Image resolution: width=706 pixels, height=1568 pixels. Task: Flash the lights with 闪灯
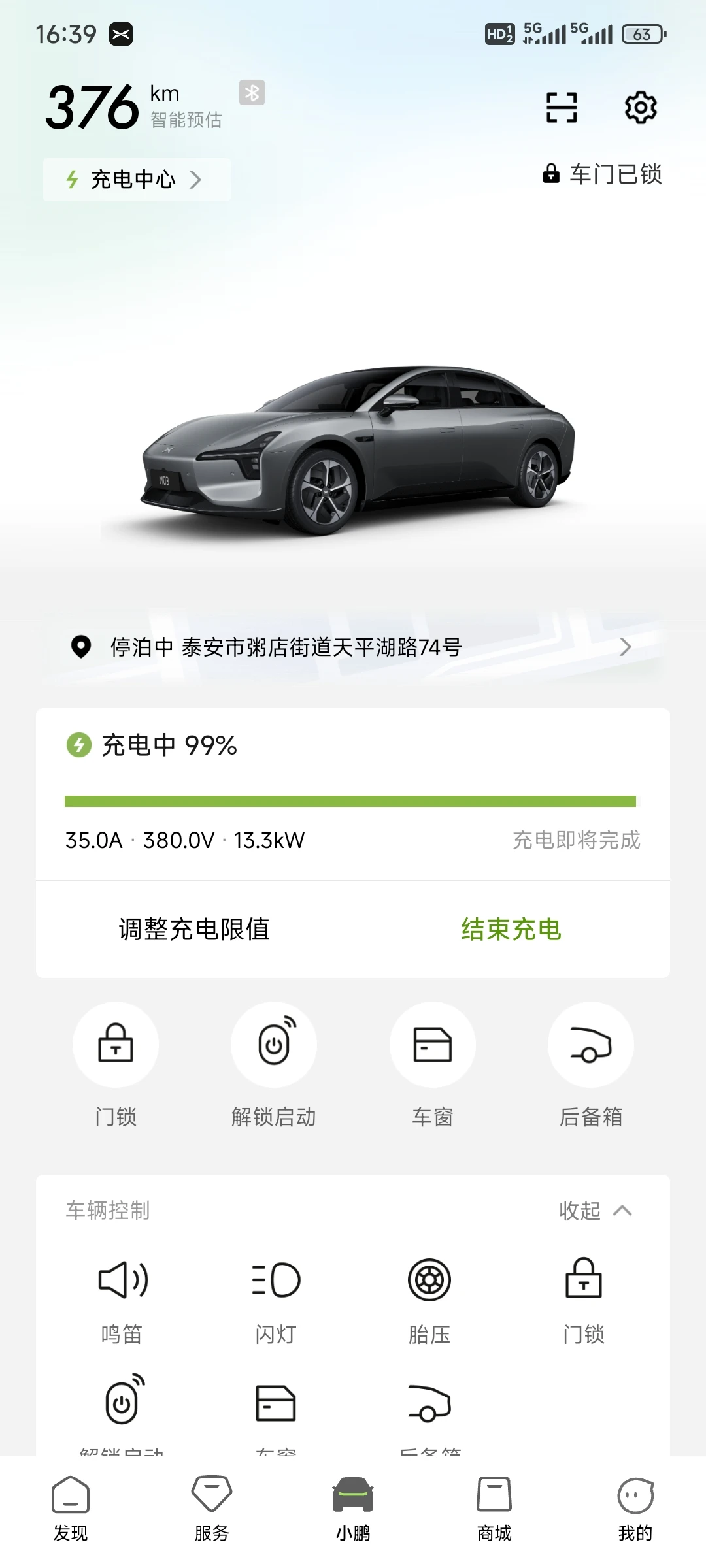(276, 1298)
